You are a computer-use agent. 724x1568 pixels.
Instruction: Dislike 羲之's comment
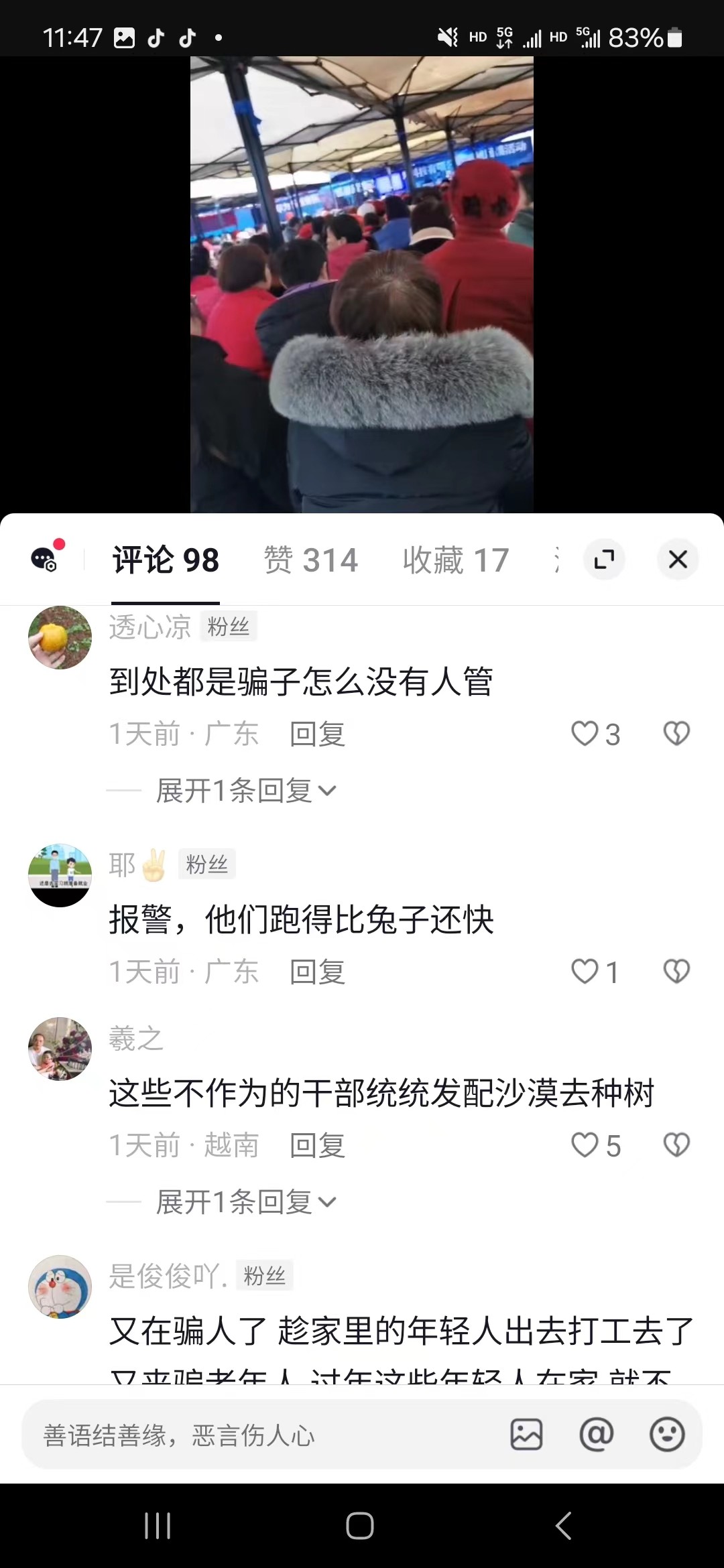point(676,1145)
